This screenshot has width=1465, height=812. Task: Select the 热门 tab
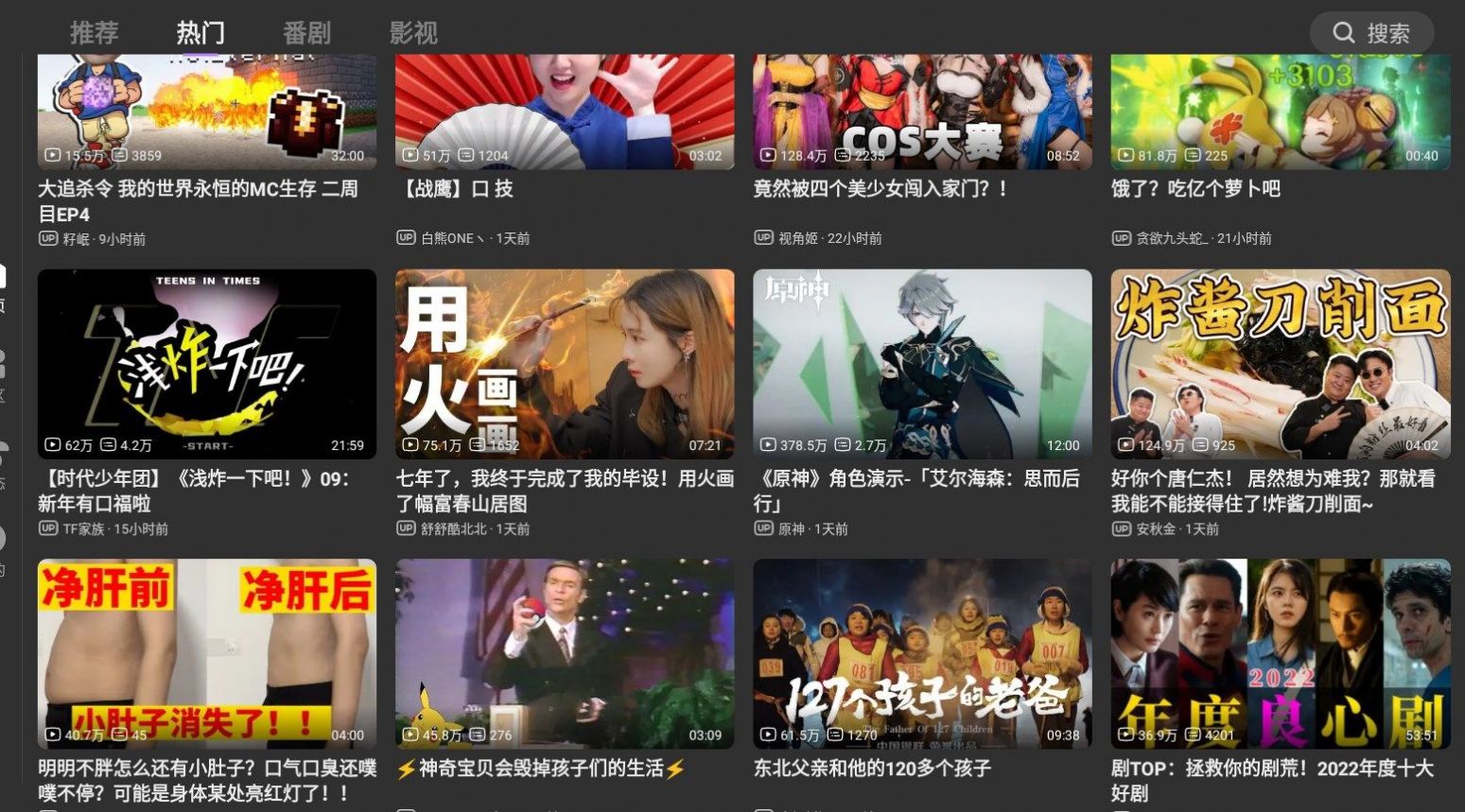[x=201, y=33]
